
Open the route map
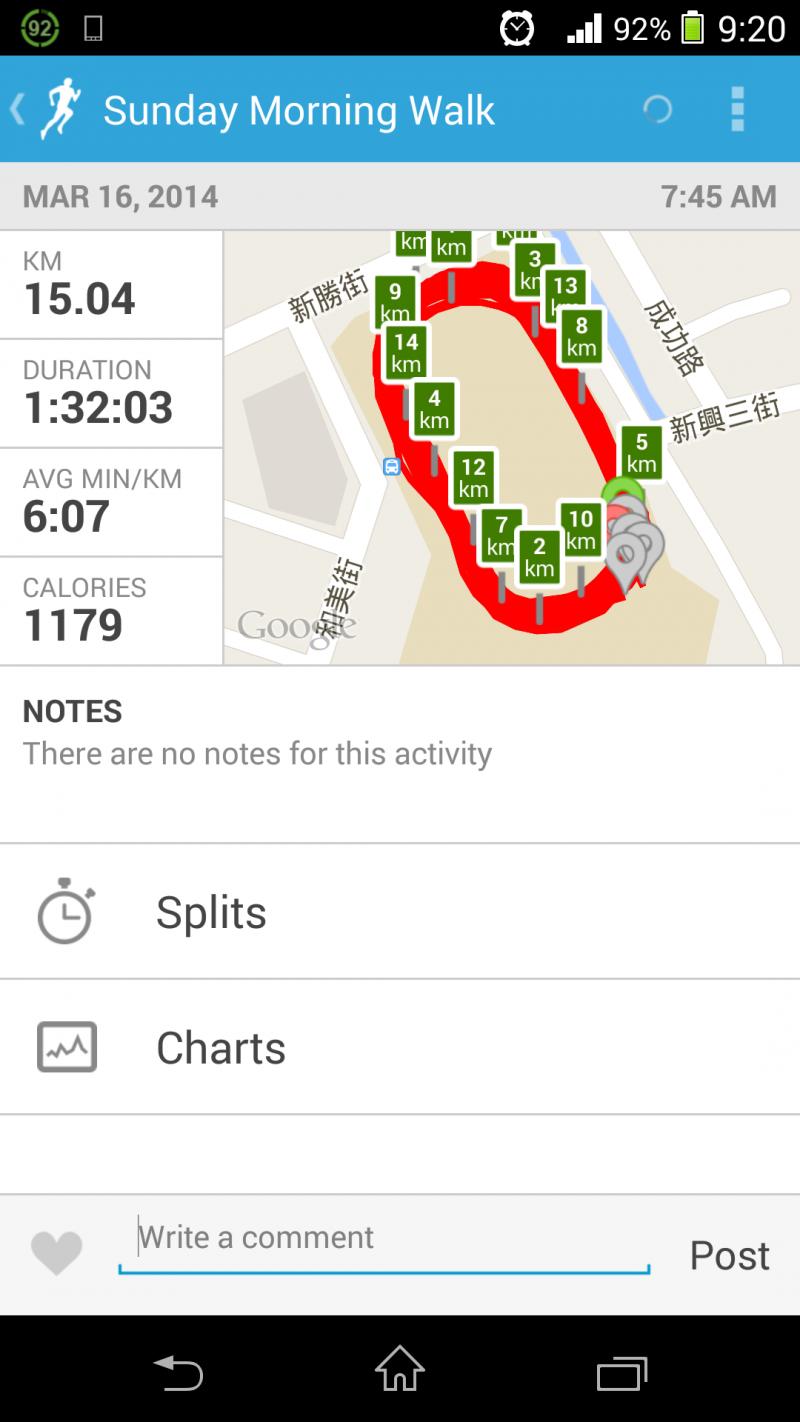point(510,448)
